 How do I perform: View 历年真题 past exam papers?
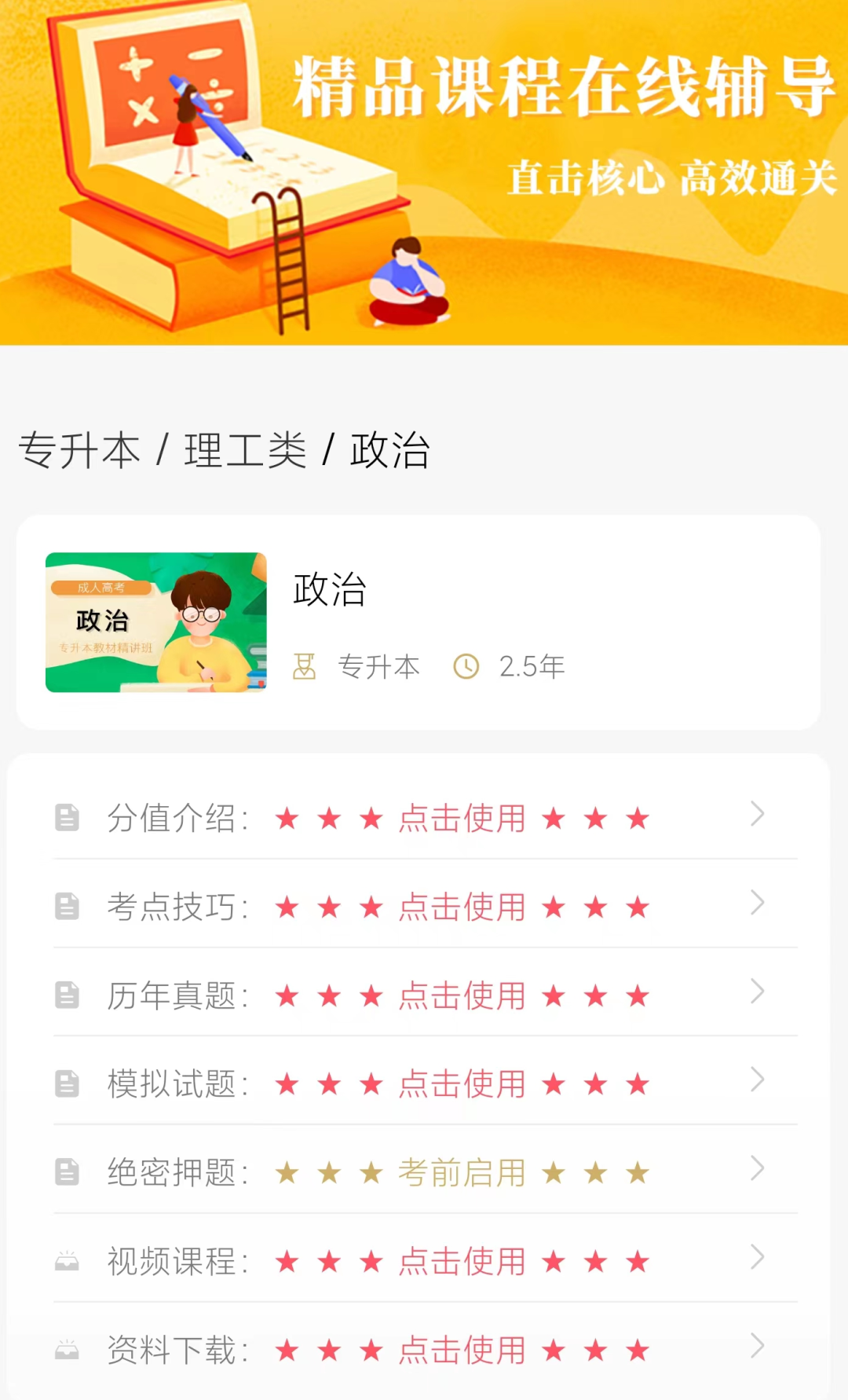(424, 995)
